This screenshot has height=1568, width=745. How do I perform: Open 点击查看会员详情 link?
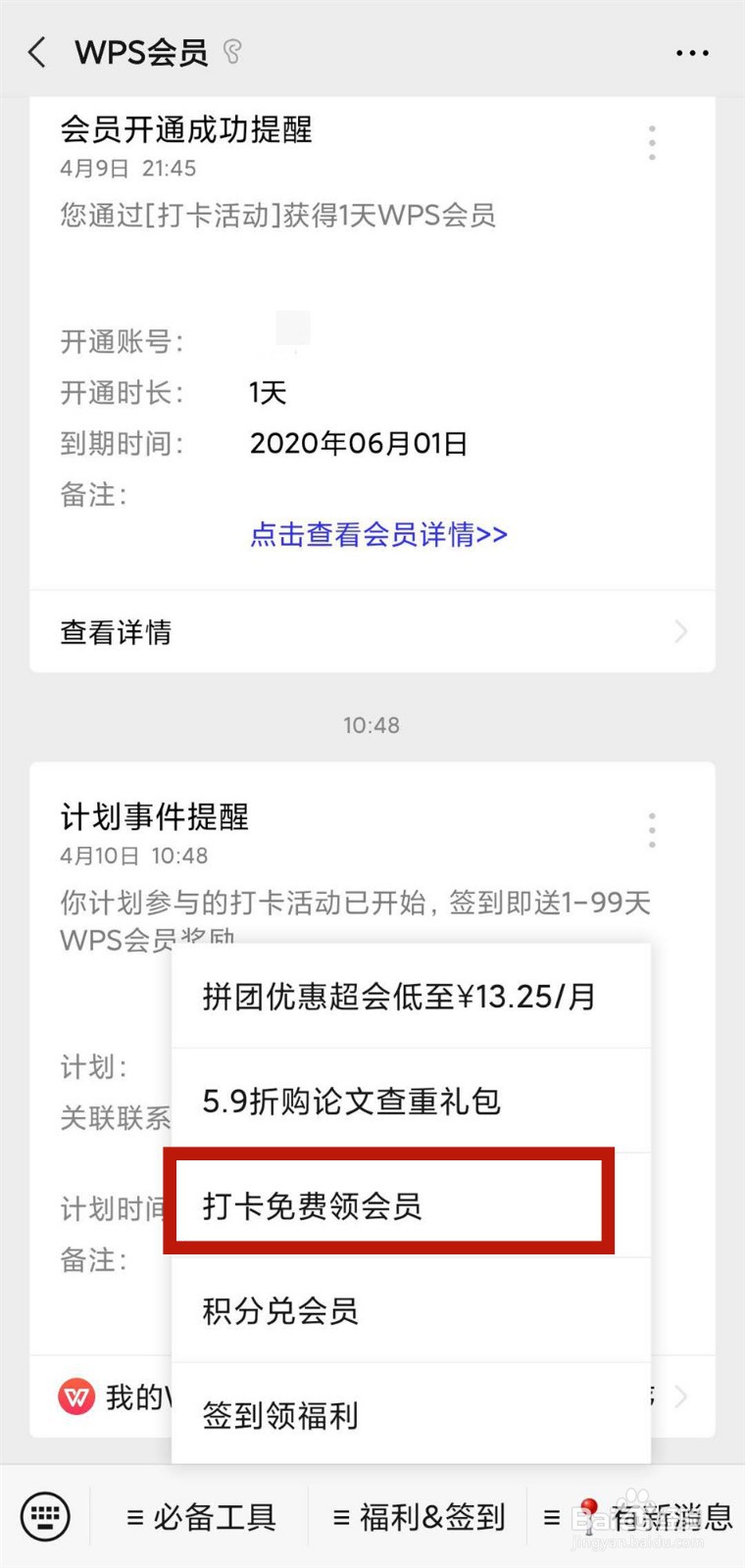(377, 535)
